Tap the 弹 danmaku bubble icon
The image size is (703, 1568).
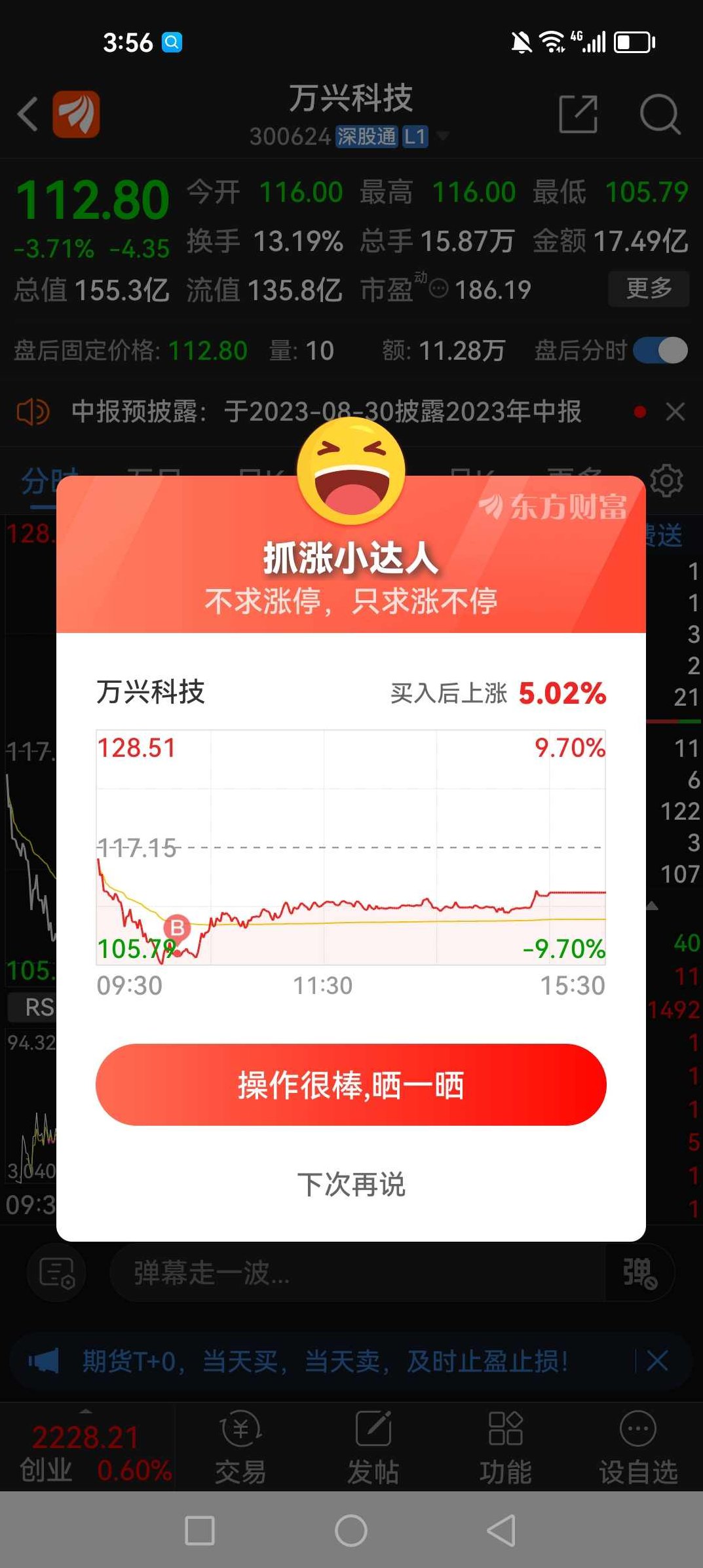(639, 1272)
